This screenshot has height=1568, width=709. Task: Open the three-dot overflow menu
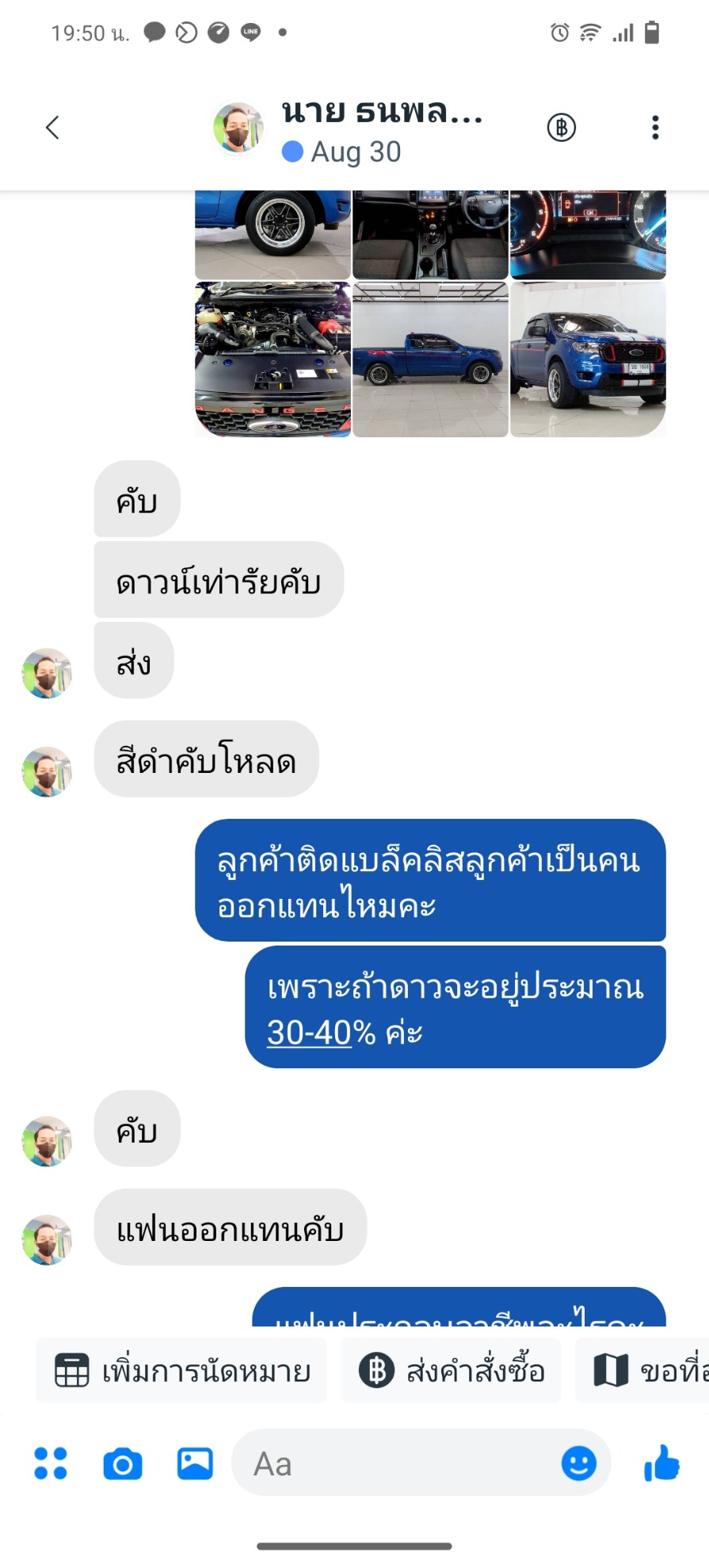click(x=654, y=127)
